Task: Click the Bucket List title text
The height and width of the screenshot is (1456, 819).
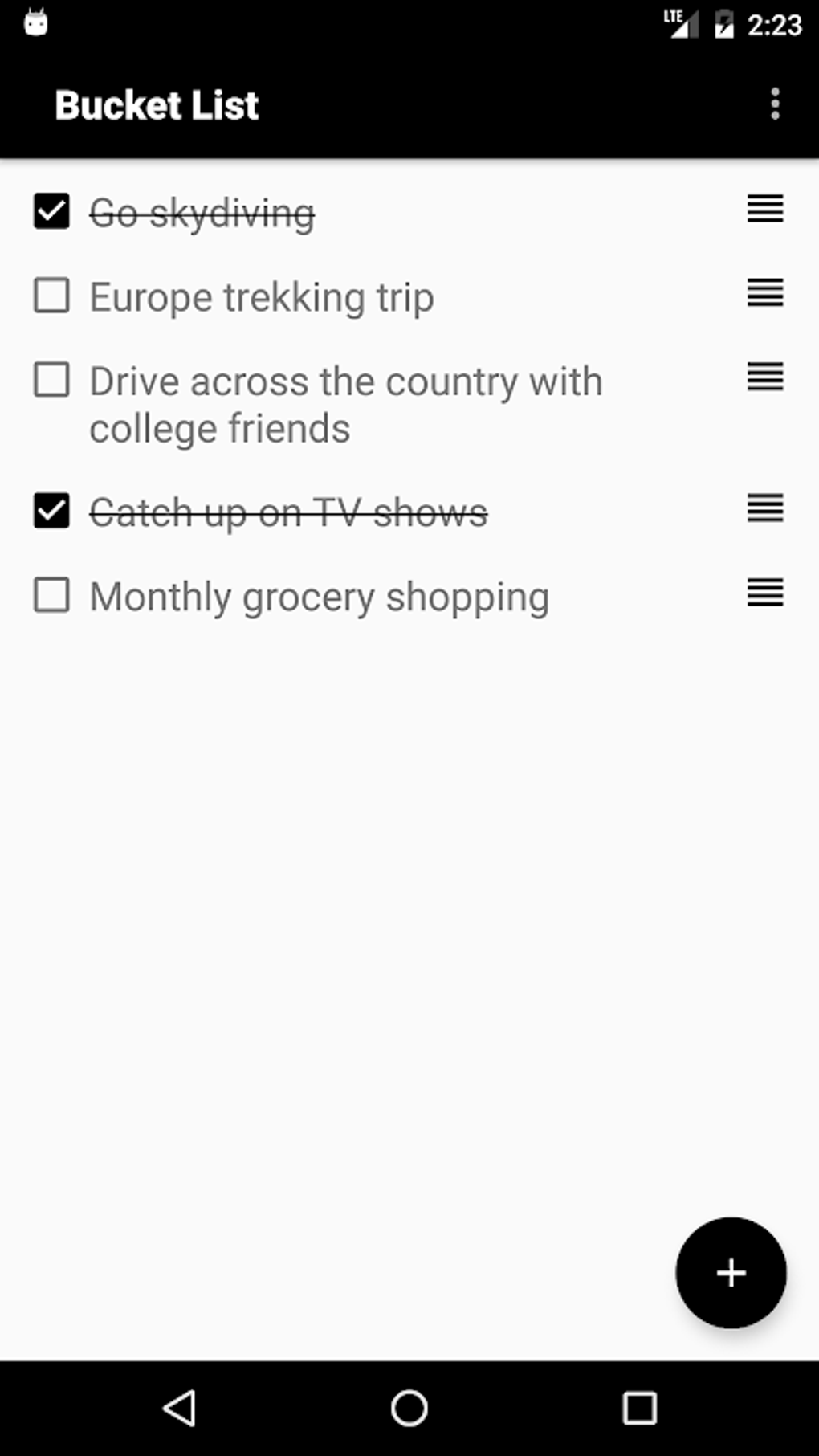Action: (157, 104)
